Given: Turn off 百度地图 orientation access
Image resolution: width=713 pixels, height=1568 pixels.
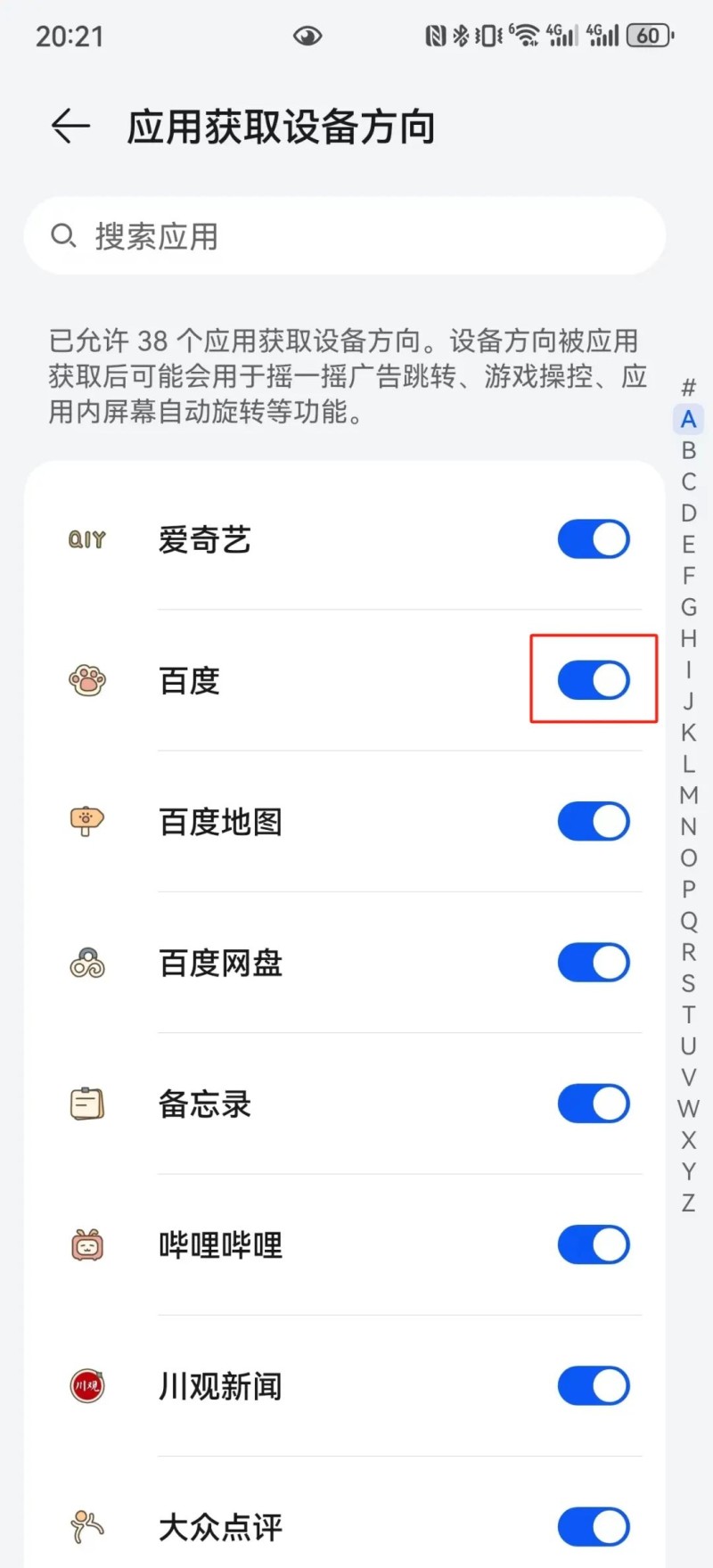Looking at the screenshot, I should (x=594, y=821).
